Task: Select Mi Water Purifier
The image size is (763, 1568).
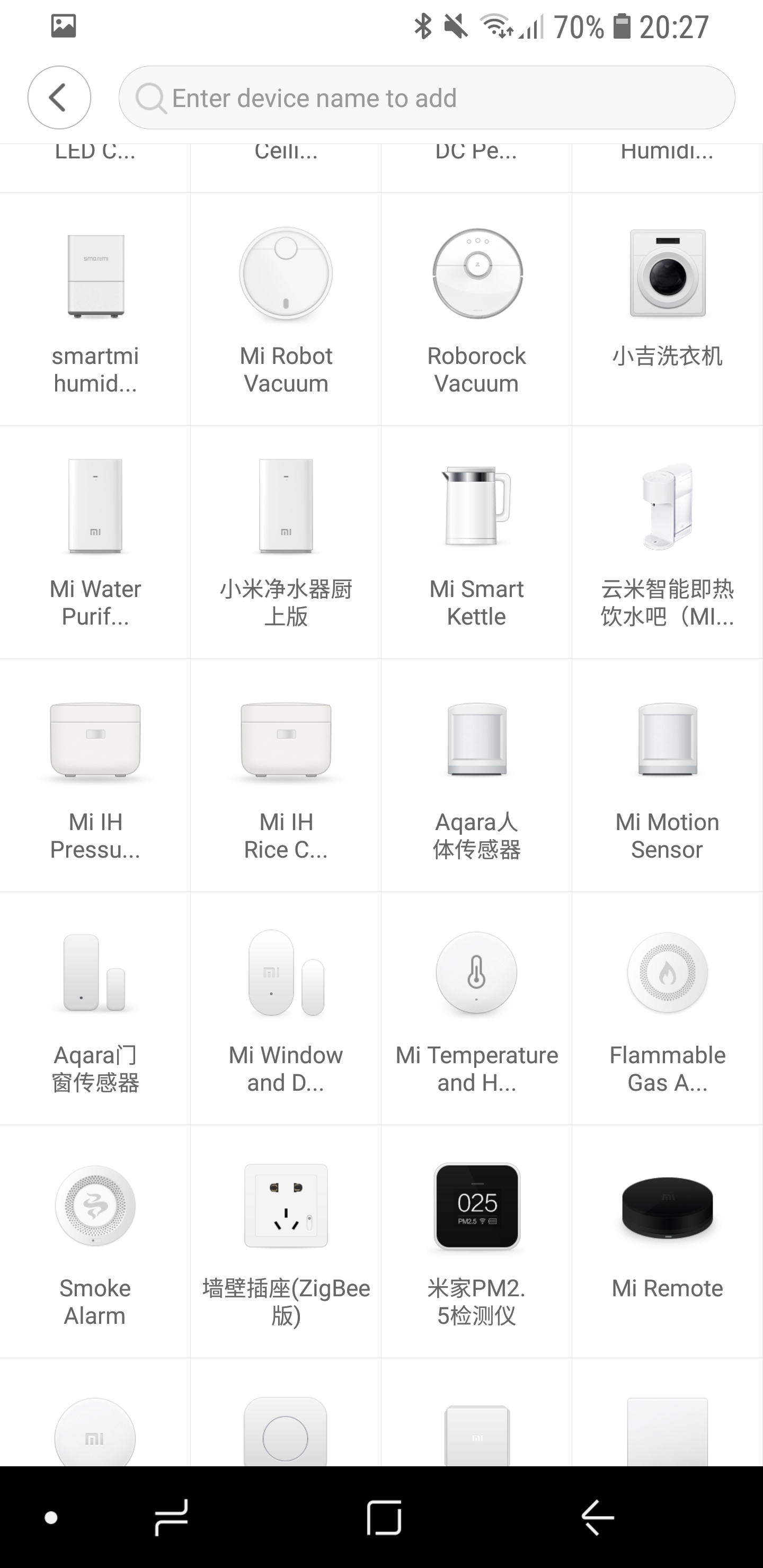Action: (x=95, y=542)
